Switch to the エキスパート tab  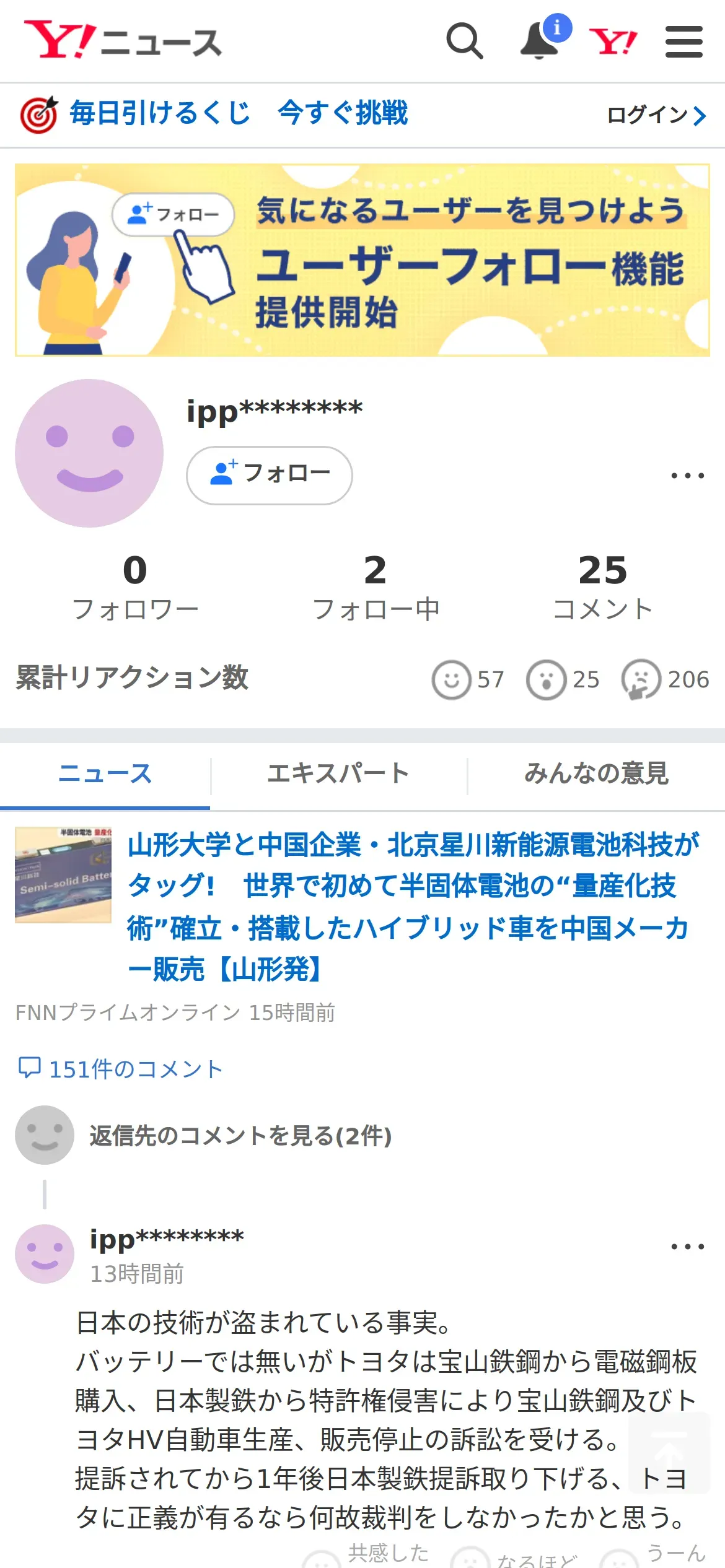click(338, 774)
